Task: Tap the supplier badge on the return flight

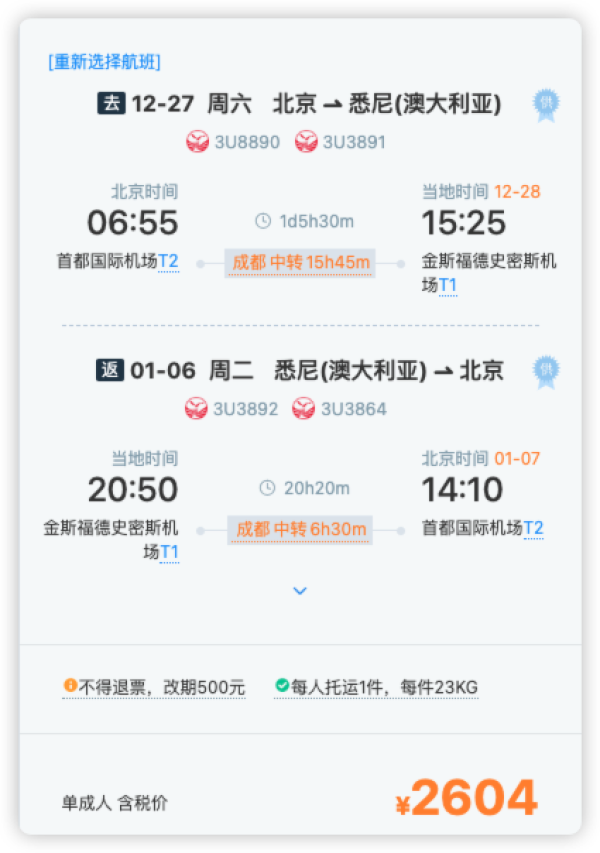Action: click(545, 372)
